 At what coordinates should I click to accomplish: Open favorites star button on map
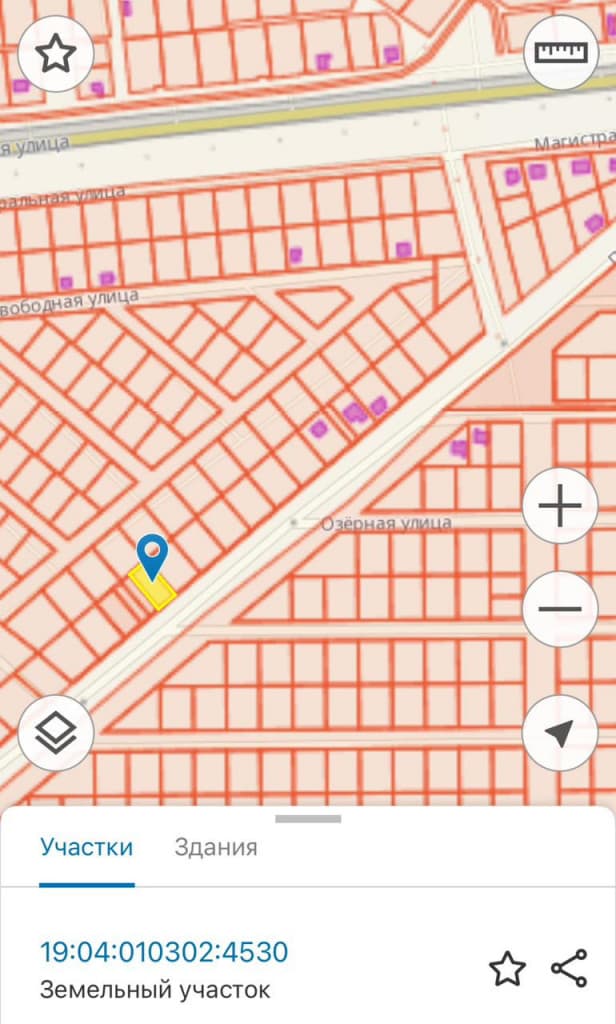[56, 54]
